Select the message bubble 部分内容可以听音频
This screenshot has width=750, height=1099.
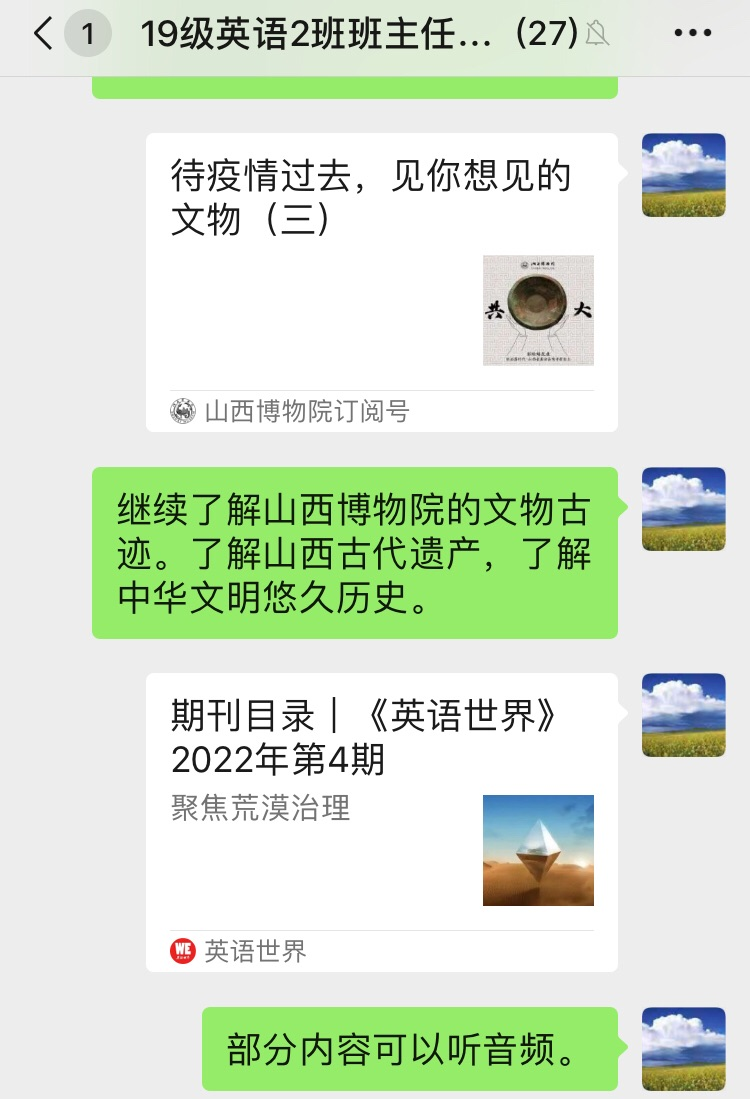coord(410,1048)
